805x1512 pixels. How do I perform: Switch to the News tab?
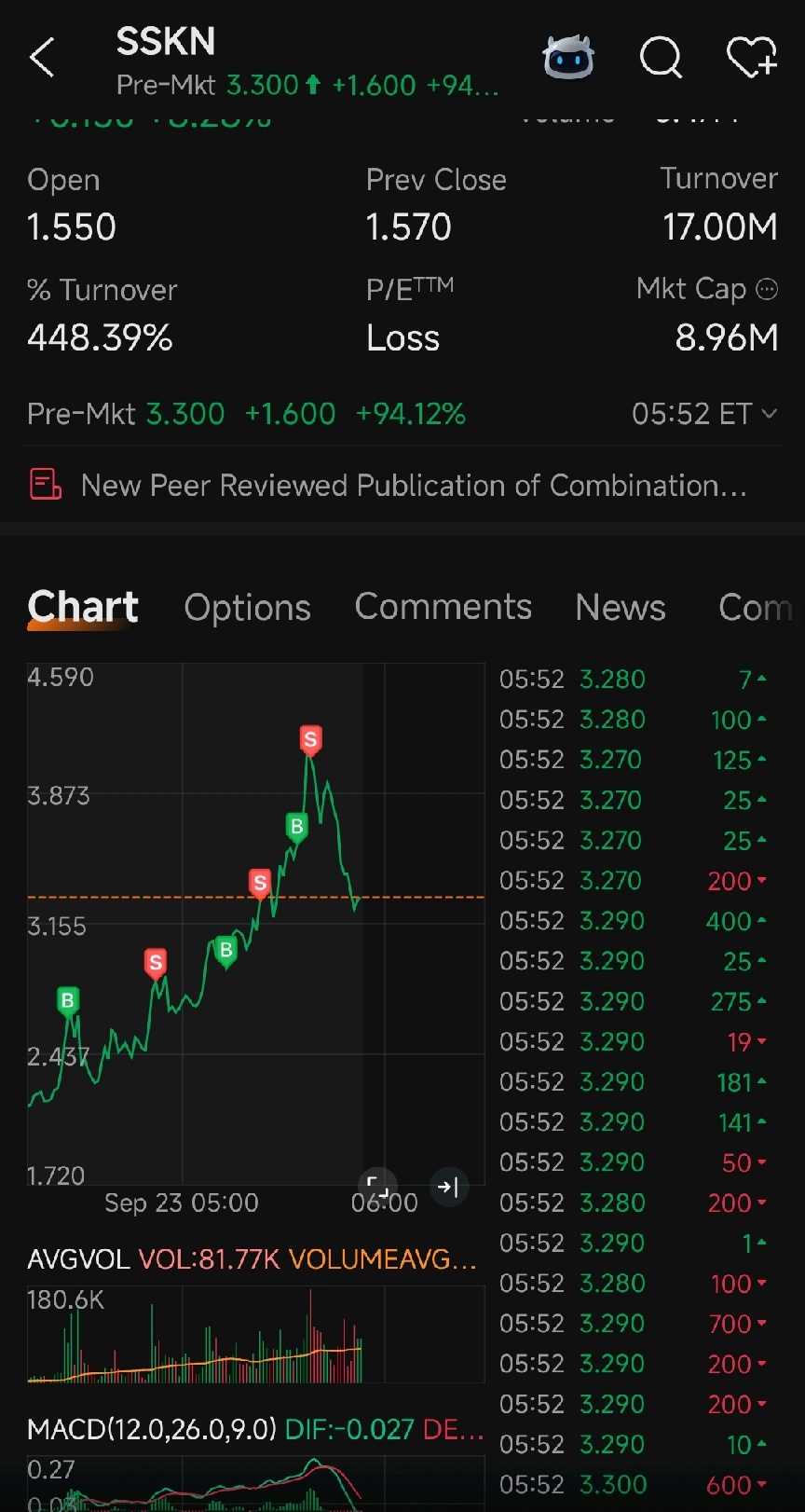tap(620, 607)
